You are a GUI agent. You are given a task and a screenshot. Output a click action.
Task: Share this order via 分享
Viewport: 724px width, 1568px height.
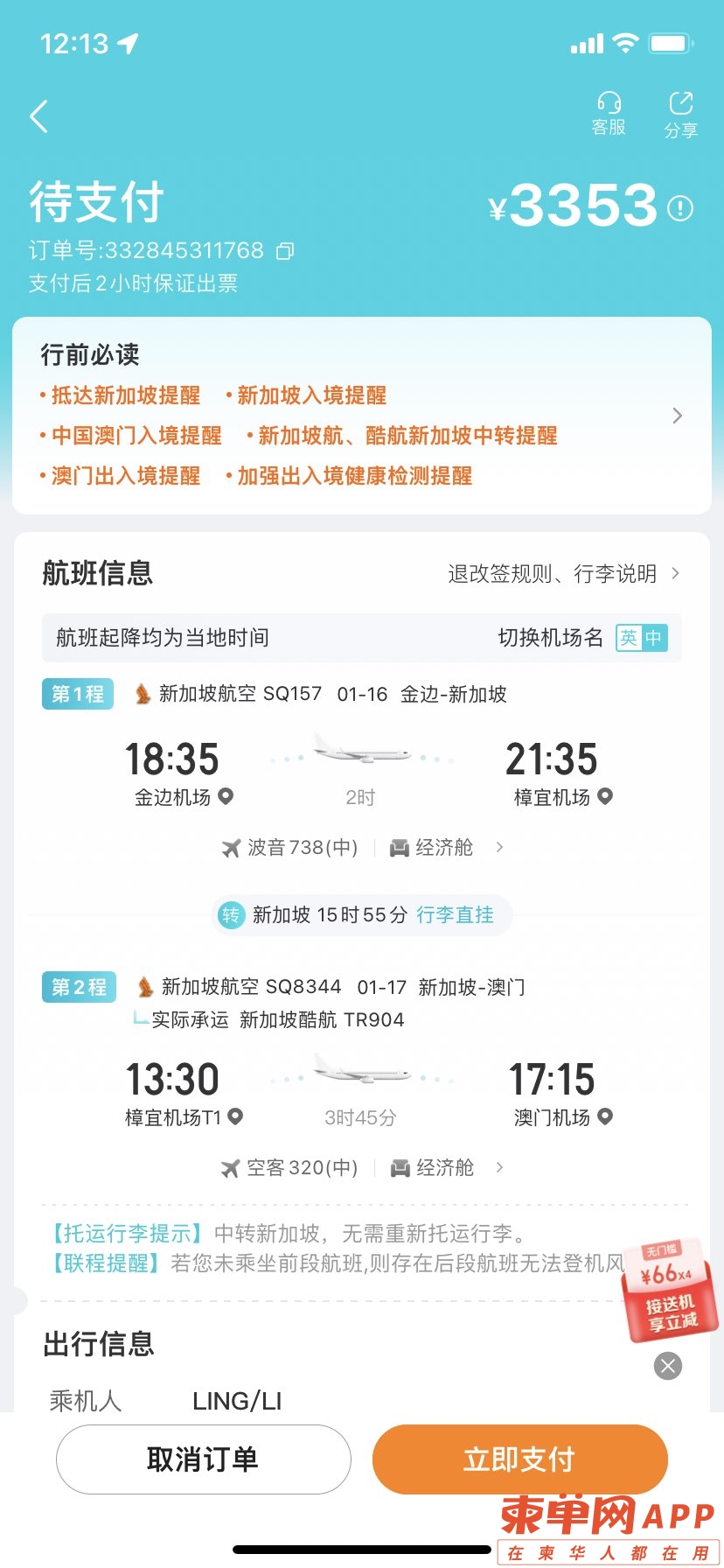tap(680, 115)
